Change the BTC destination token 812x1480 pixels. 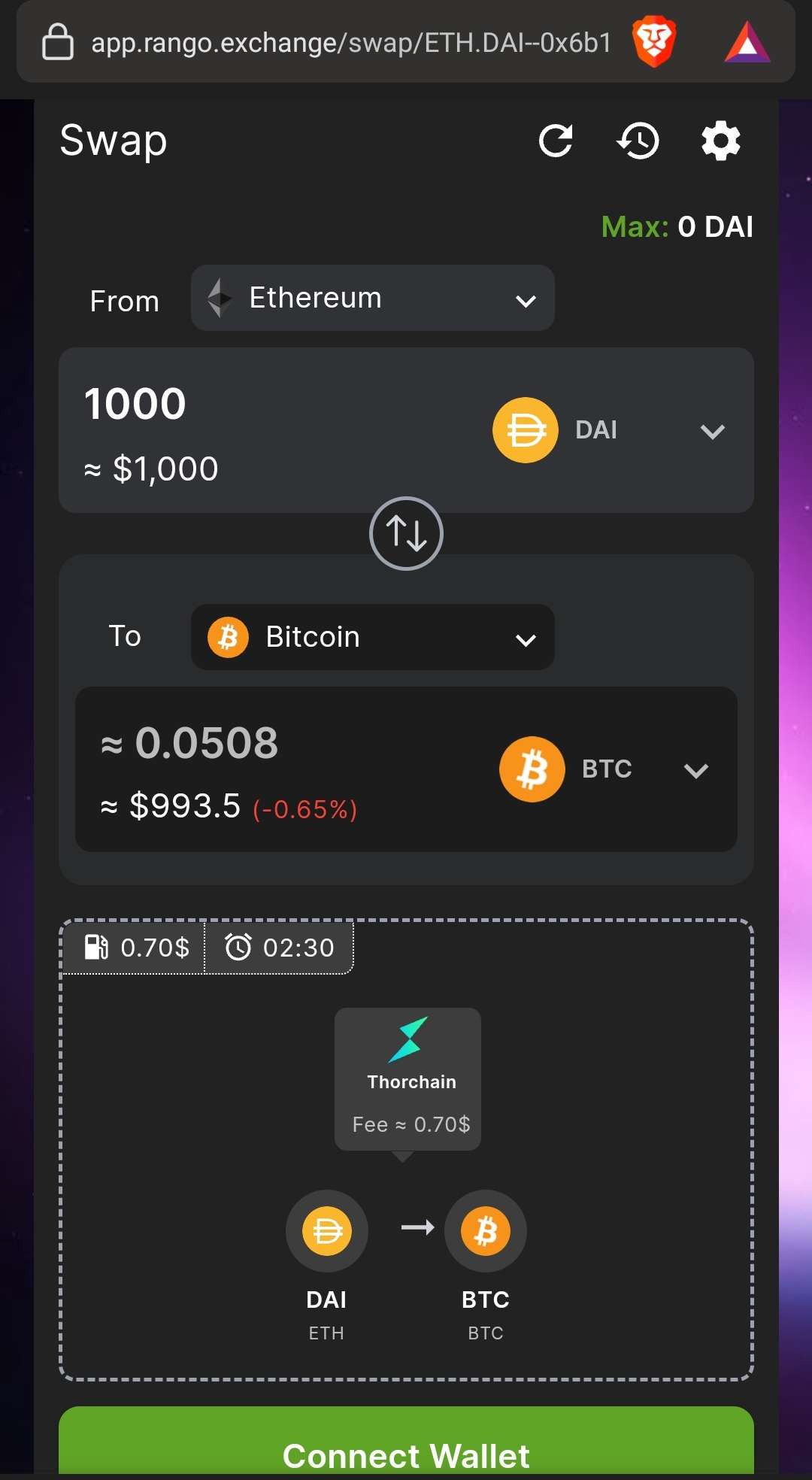tap(605, 769)
